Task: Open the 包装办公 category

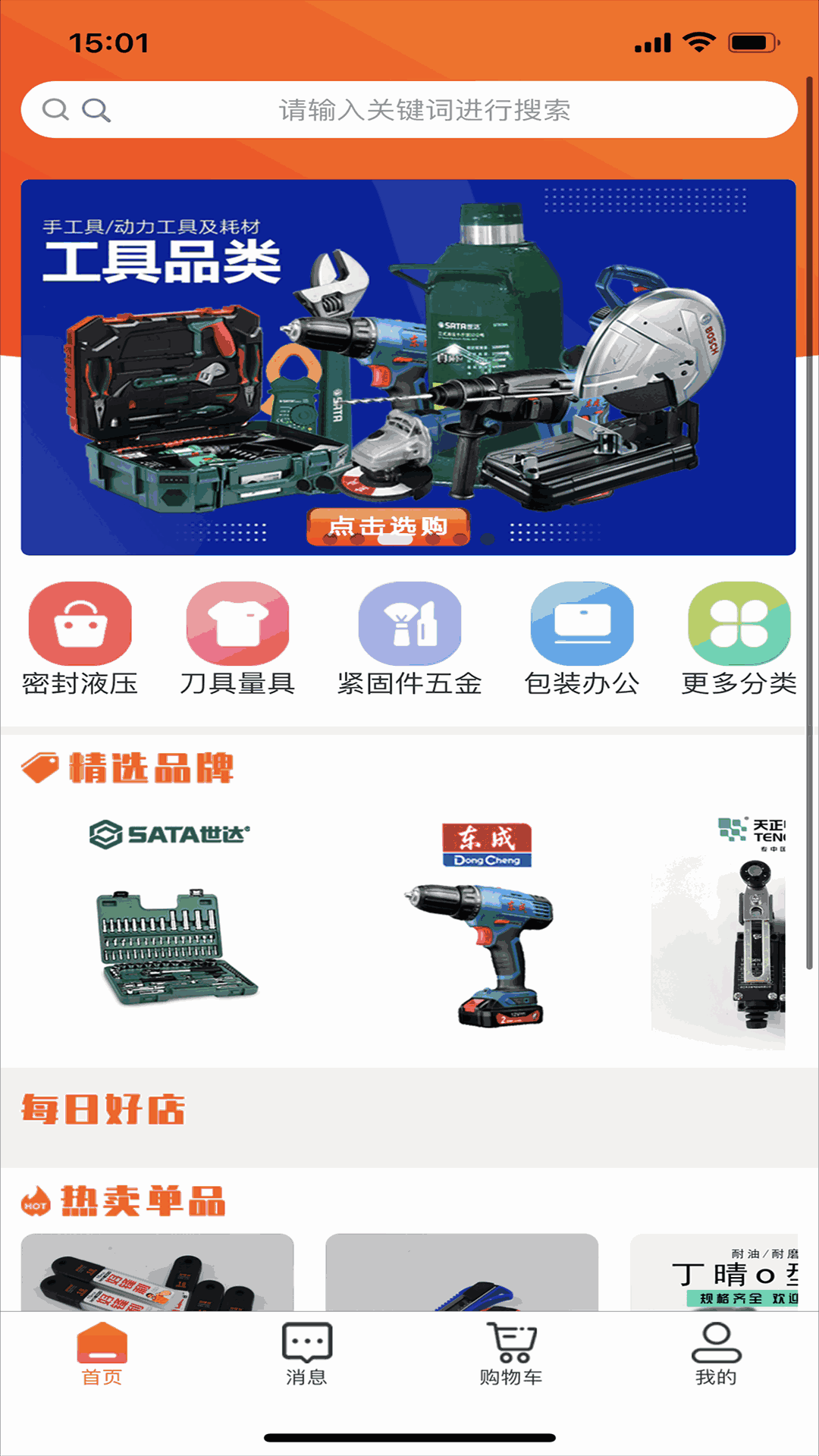Action: point(582,639)
